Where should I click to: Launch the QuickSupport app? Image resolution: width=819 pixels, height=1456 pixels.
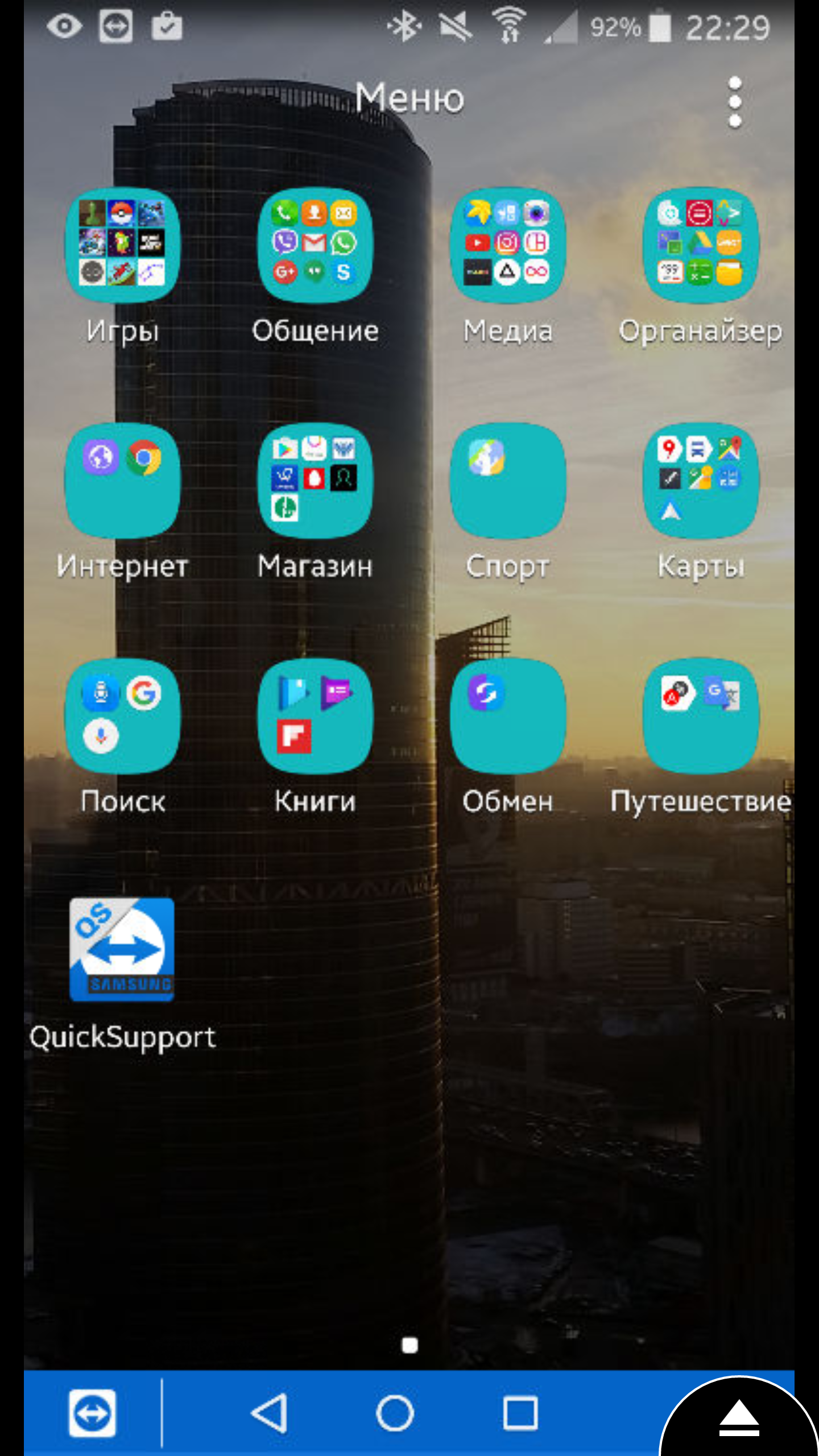click(x=122, y=950)
